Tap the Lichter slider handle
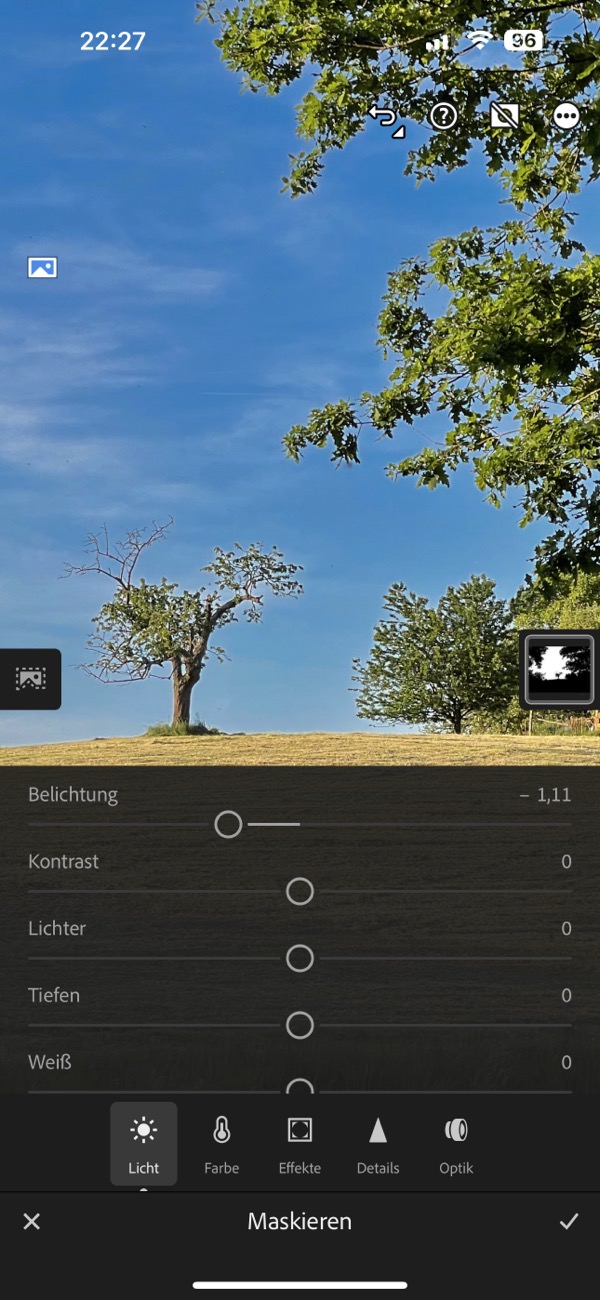Screen dimensions: 600x1300 (x=300, y=958)
